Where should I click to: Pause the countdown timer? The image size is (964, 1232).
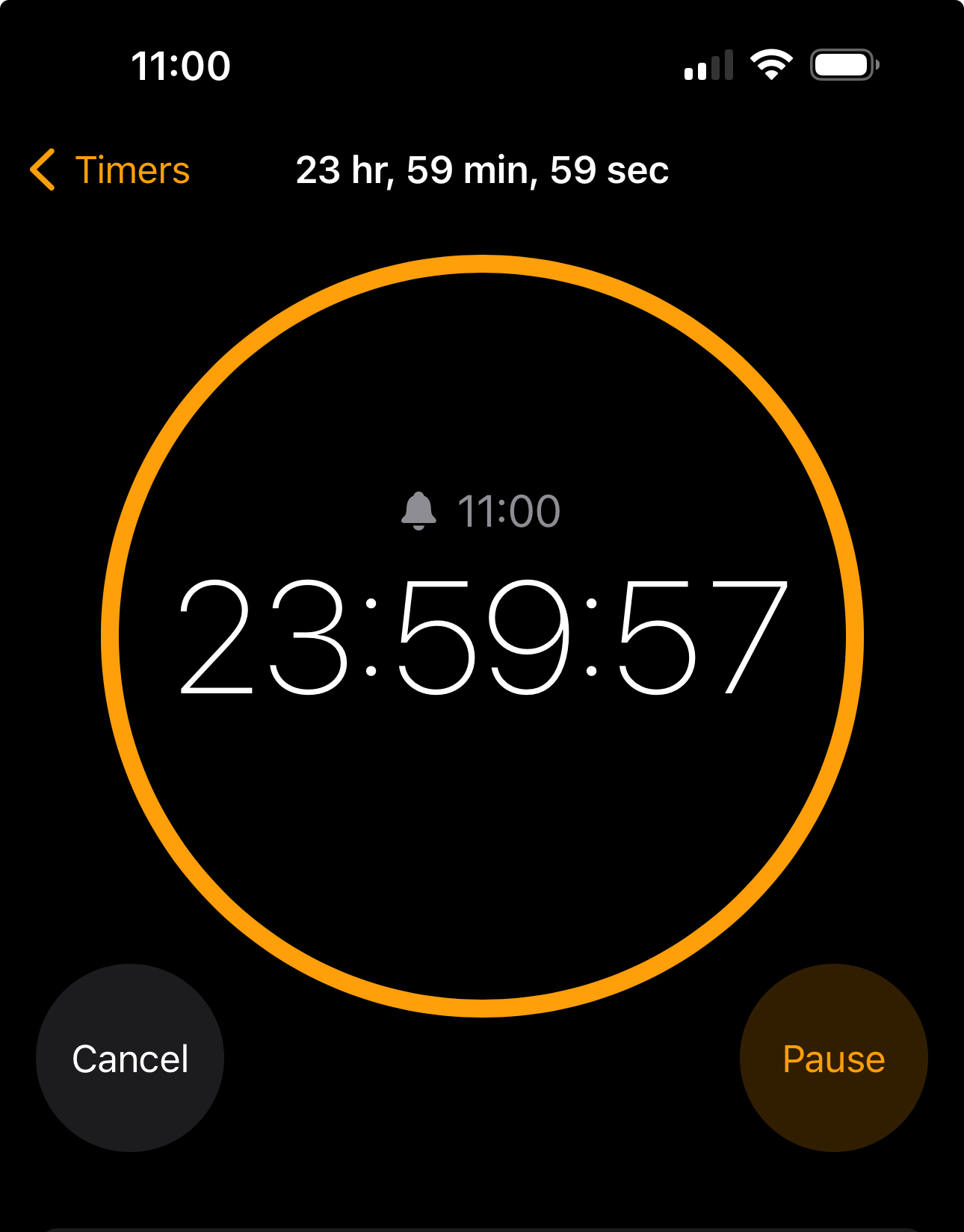pyautogui.click(x=833, y=1058)
